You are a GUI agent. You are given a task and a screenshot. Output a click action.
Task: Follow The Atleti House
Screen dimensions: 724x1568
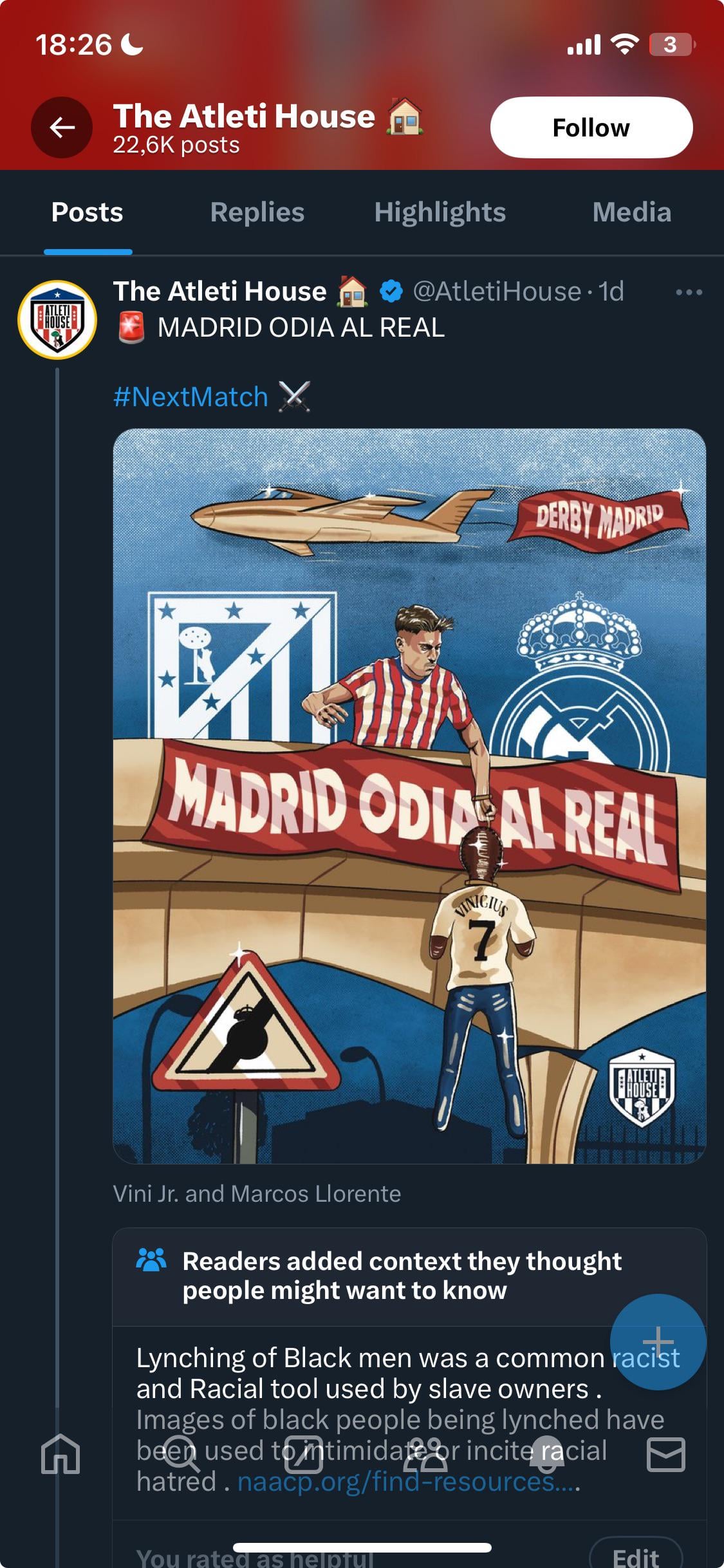591,127
